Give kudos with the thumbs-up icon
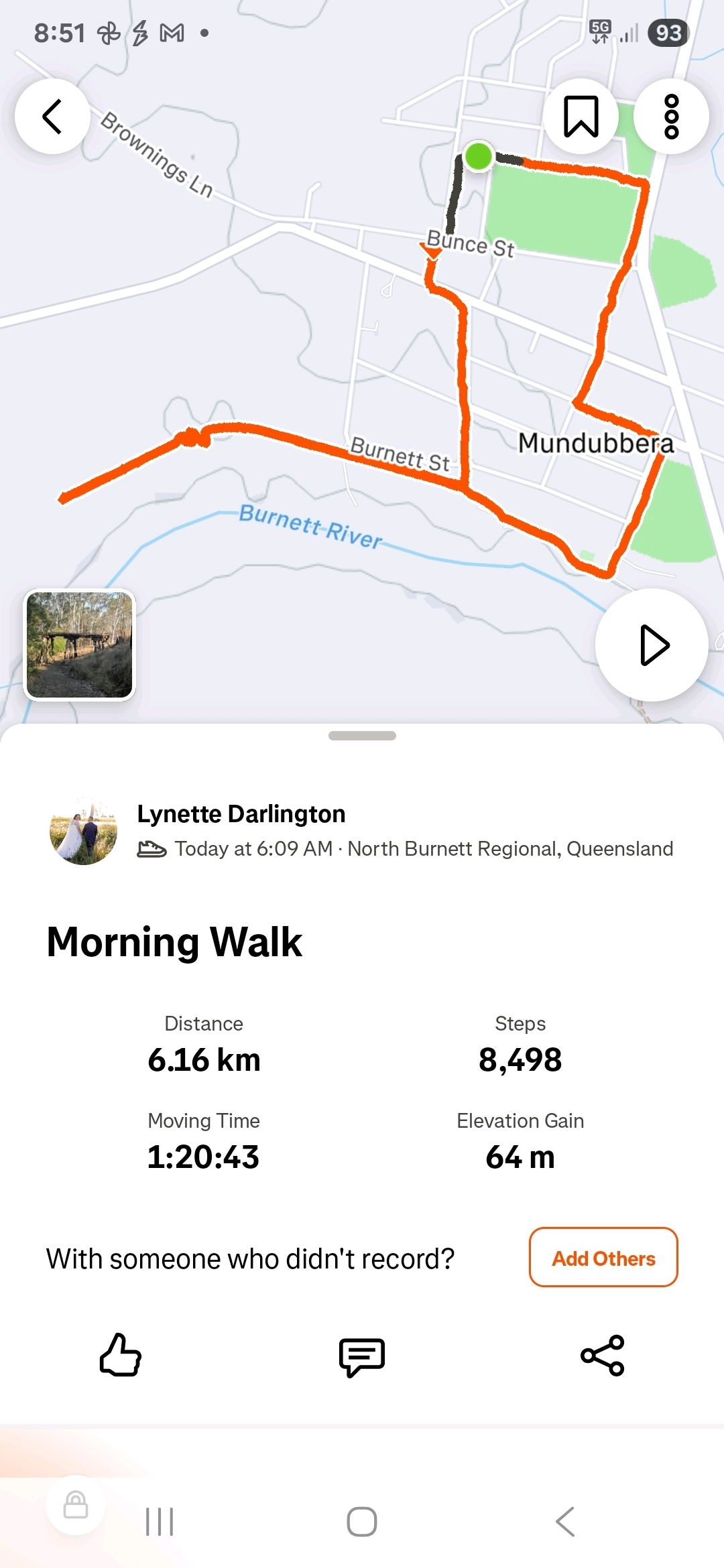The image size is (724, 1568). point(121,1355)
